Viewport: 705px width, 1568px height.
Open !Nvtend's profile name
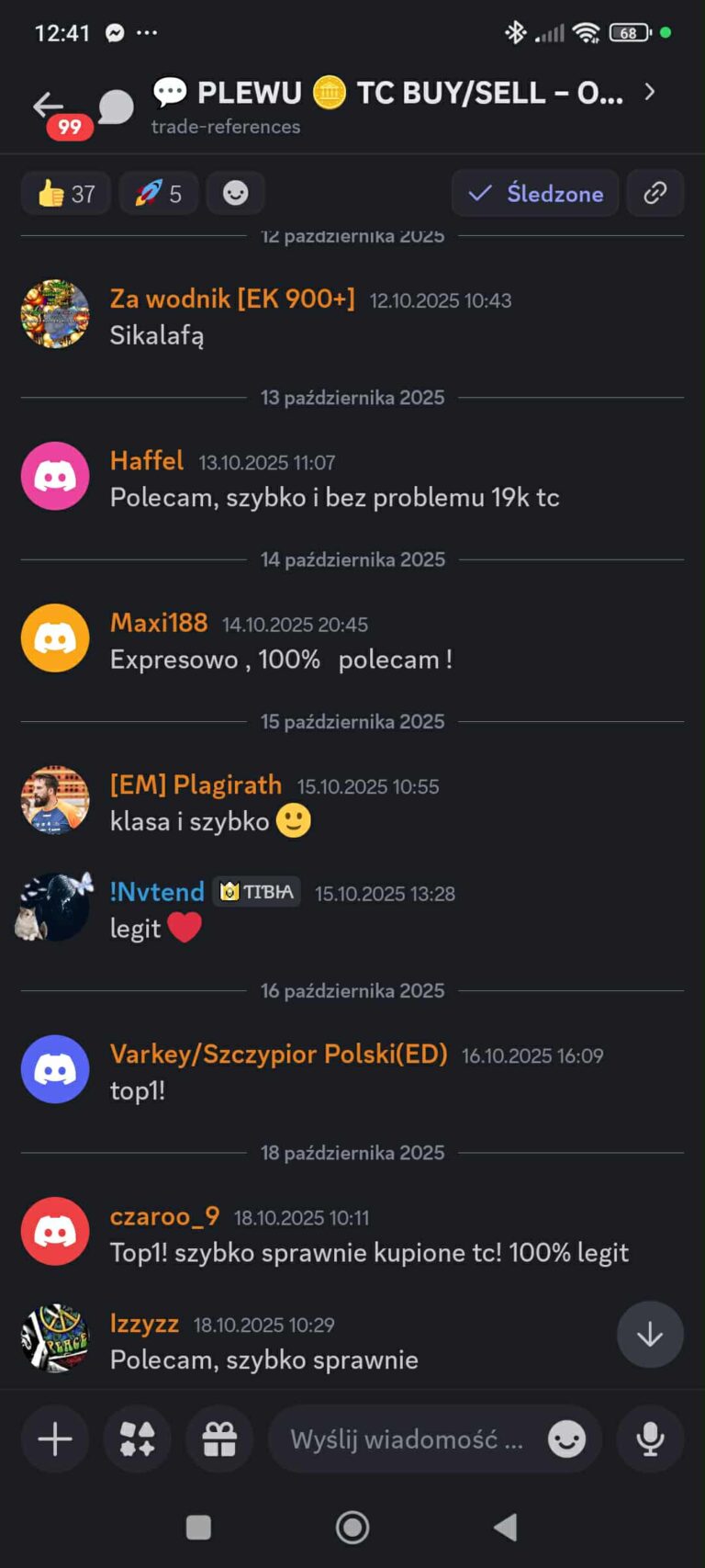pyautogui.click(x=157, y=892)
